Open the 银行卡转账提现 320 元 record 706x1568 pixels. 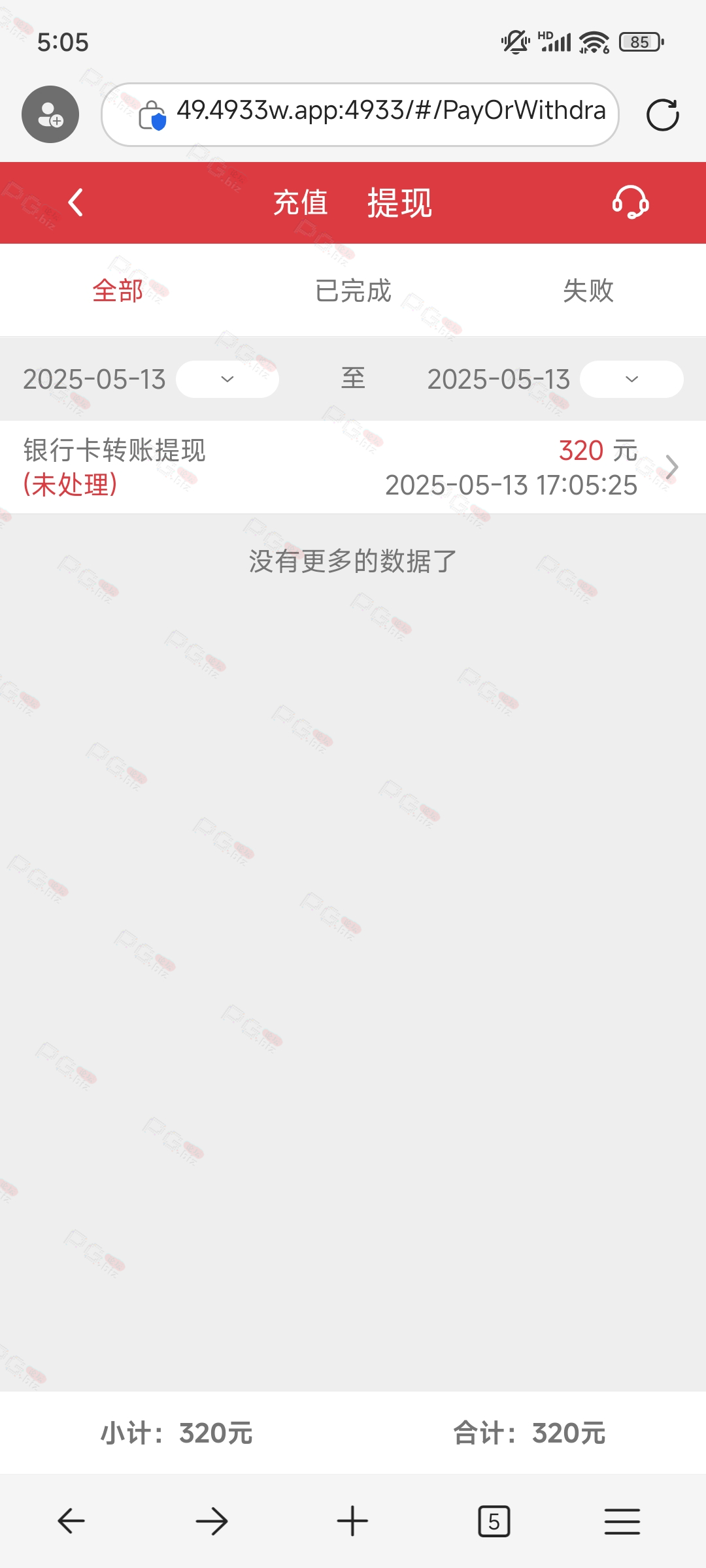(353, 467)
